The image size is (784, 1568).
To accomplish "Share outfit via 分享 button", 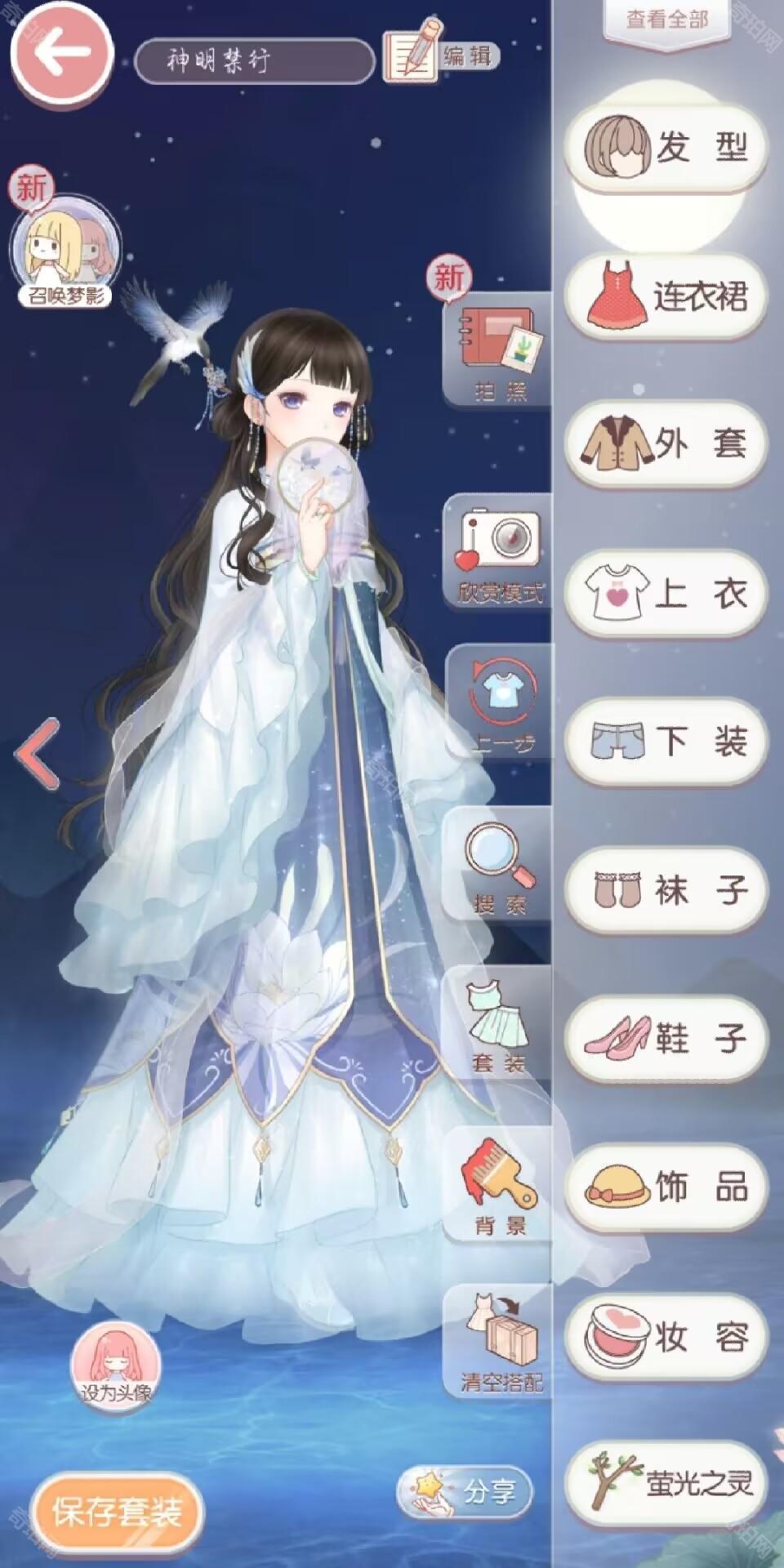I will (465, 1493).
